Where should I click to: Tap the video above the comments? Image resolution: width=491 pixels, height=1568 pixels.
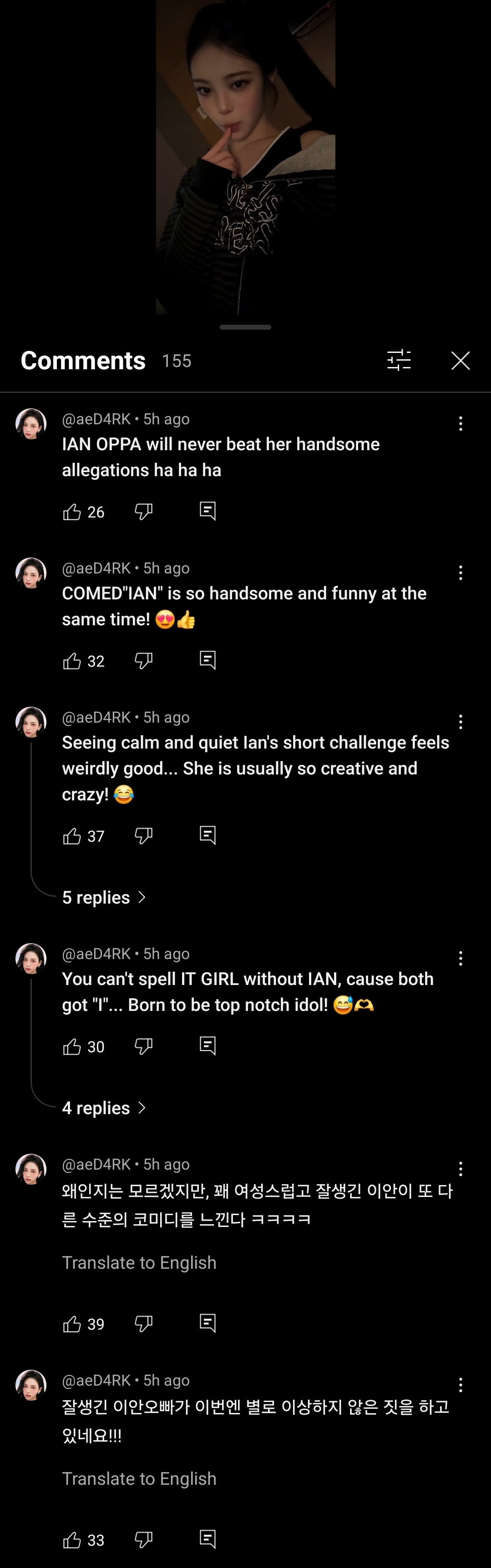[246, 157]
